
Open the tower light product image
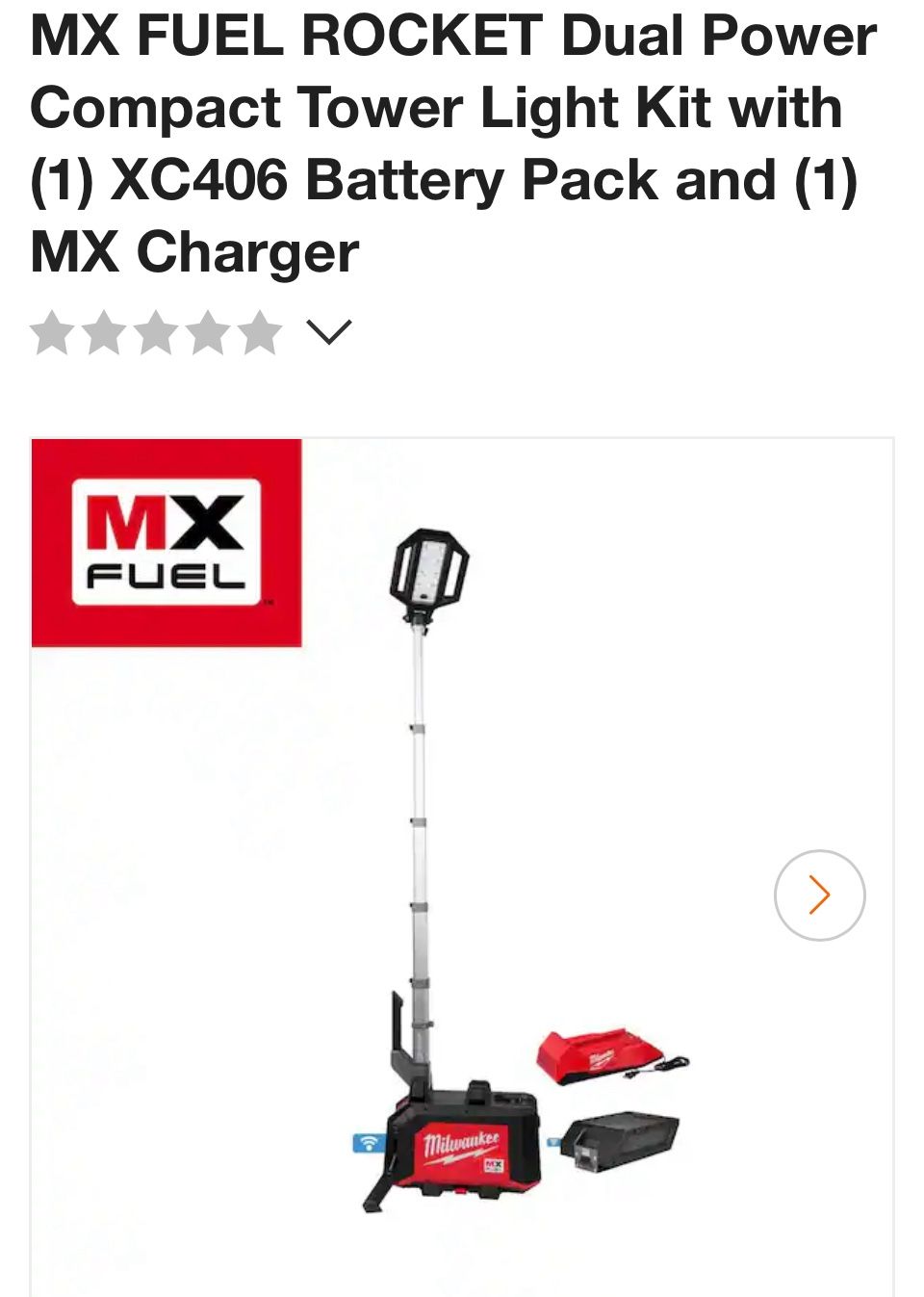[462, 867]
